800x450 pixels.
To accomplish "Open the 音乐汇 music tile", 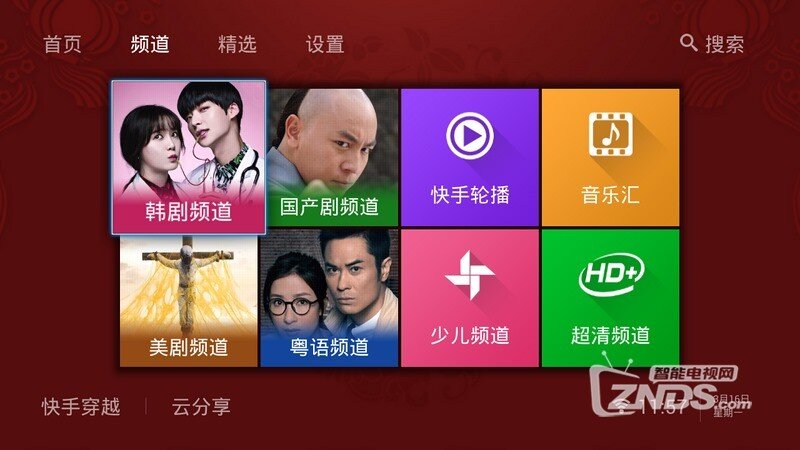I will 610,158.
